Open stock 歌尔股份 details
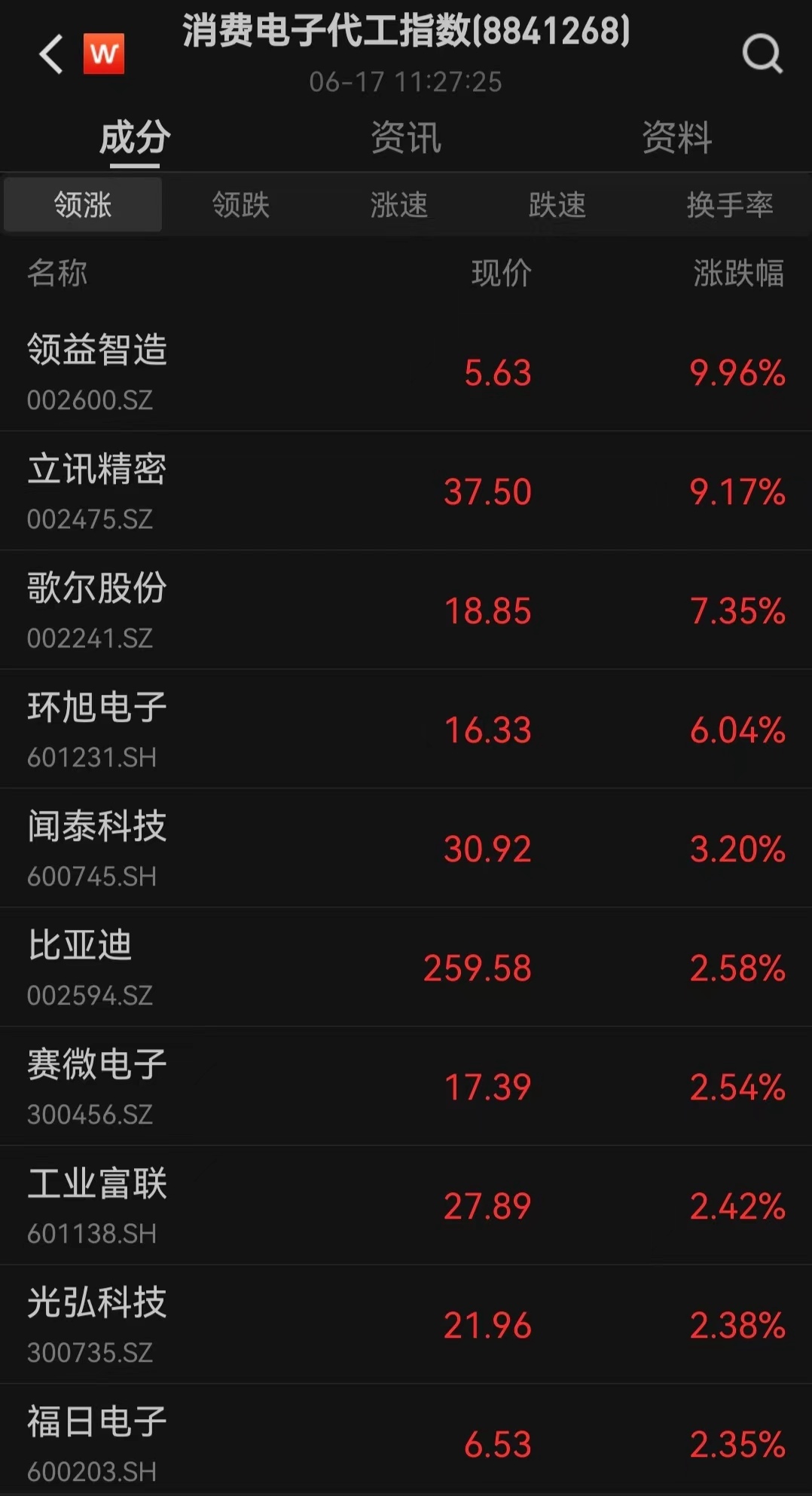The image size is (812, 1496). [406, 610]
